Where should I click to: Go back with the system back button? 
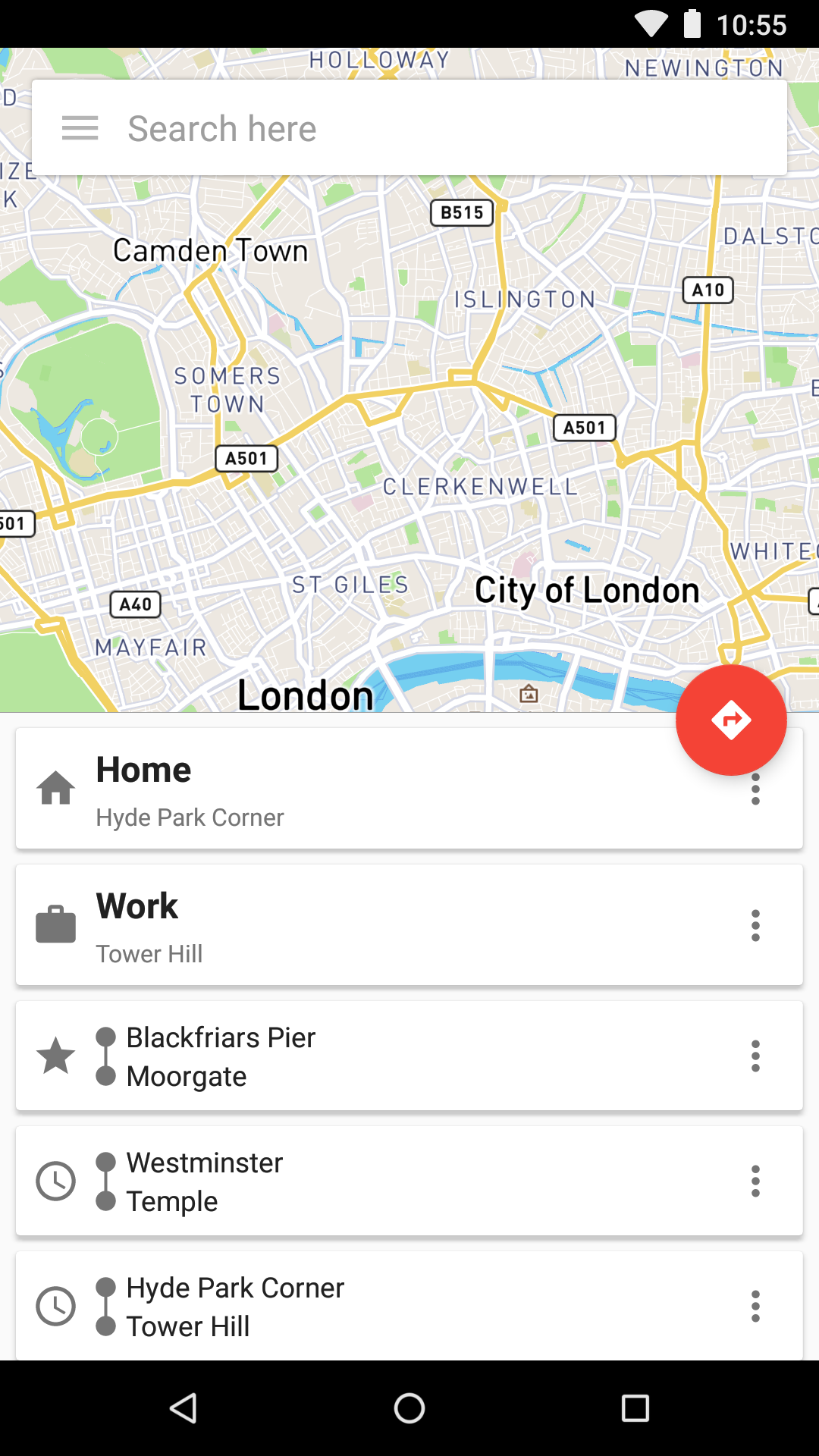tap(184, 1408)
